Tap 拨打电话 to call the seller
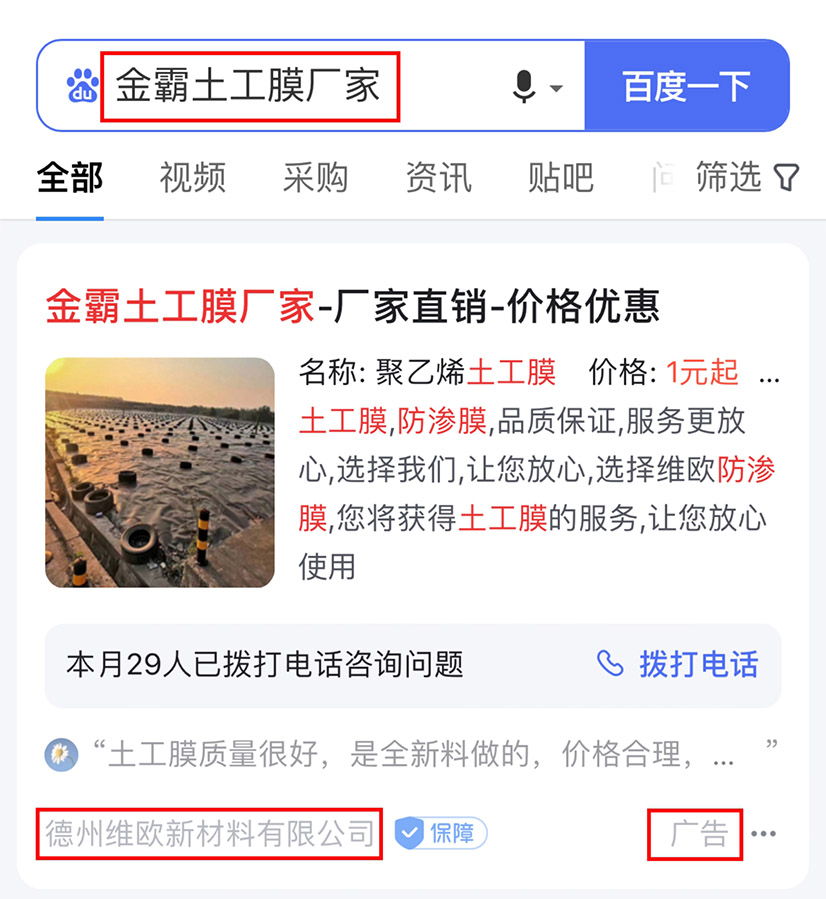Image resolution: width=826 pixels, height=899 pixels. (678, 664)
